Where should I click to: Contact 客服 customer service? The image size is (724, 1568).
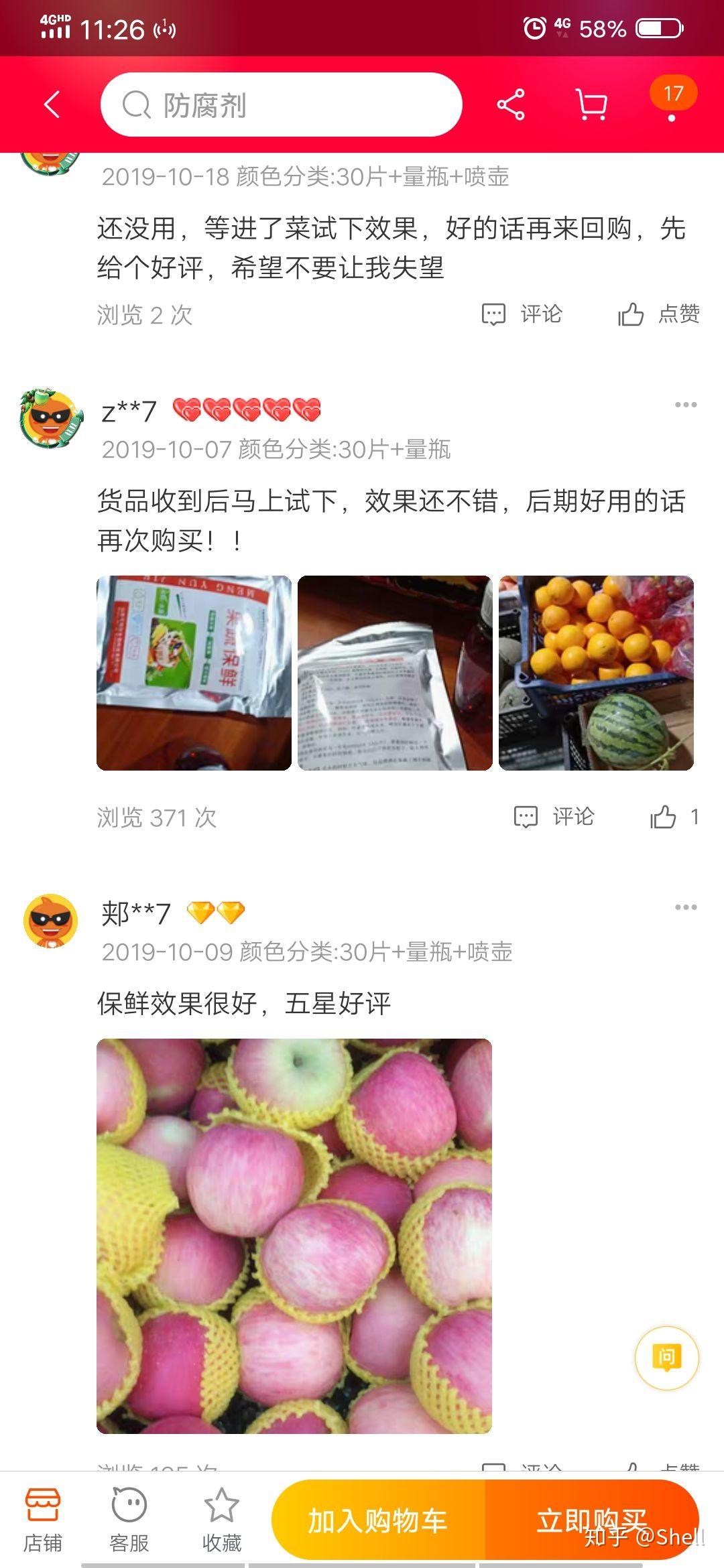(129, 1520)
